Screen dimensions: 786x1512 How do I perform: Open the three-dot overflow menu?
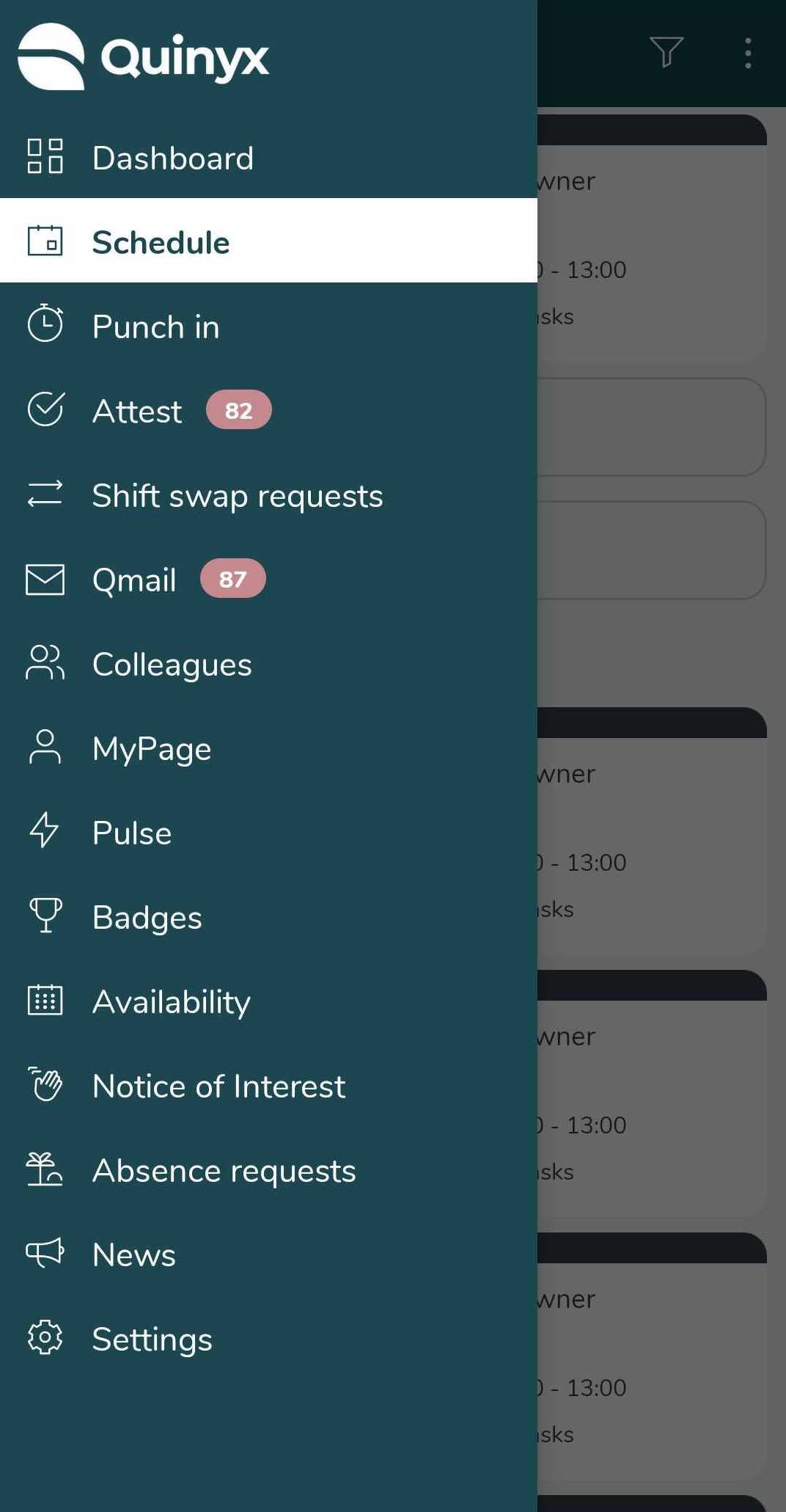[748, 53]
